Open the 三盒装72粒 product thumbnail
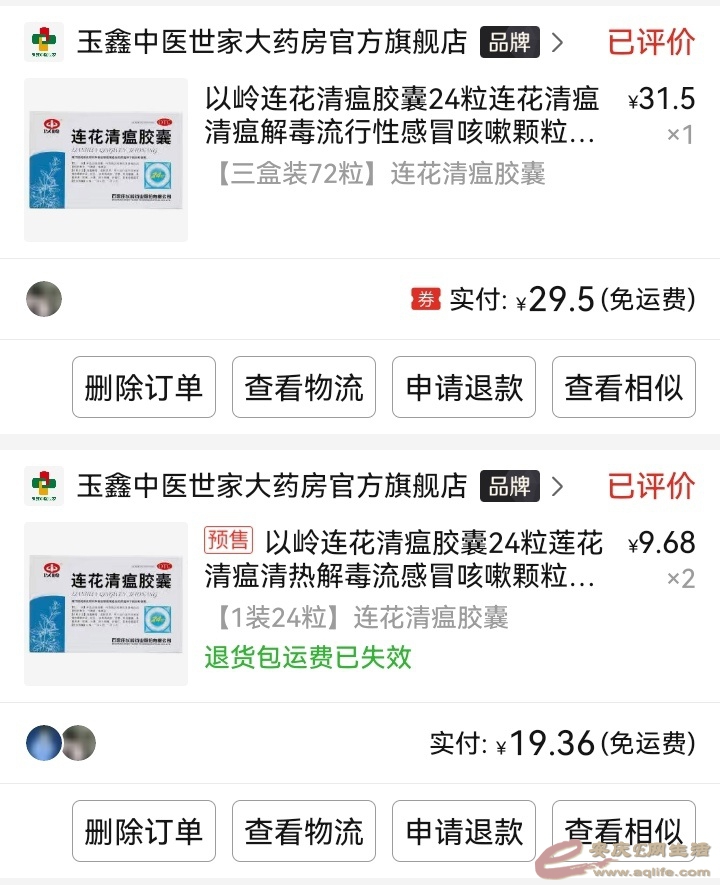 tap(106, 160)
